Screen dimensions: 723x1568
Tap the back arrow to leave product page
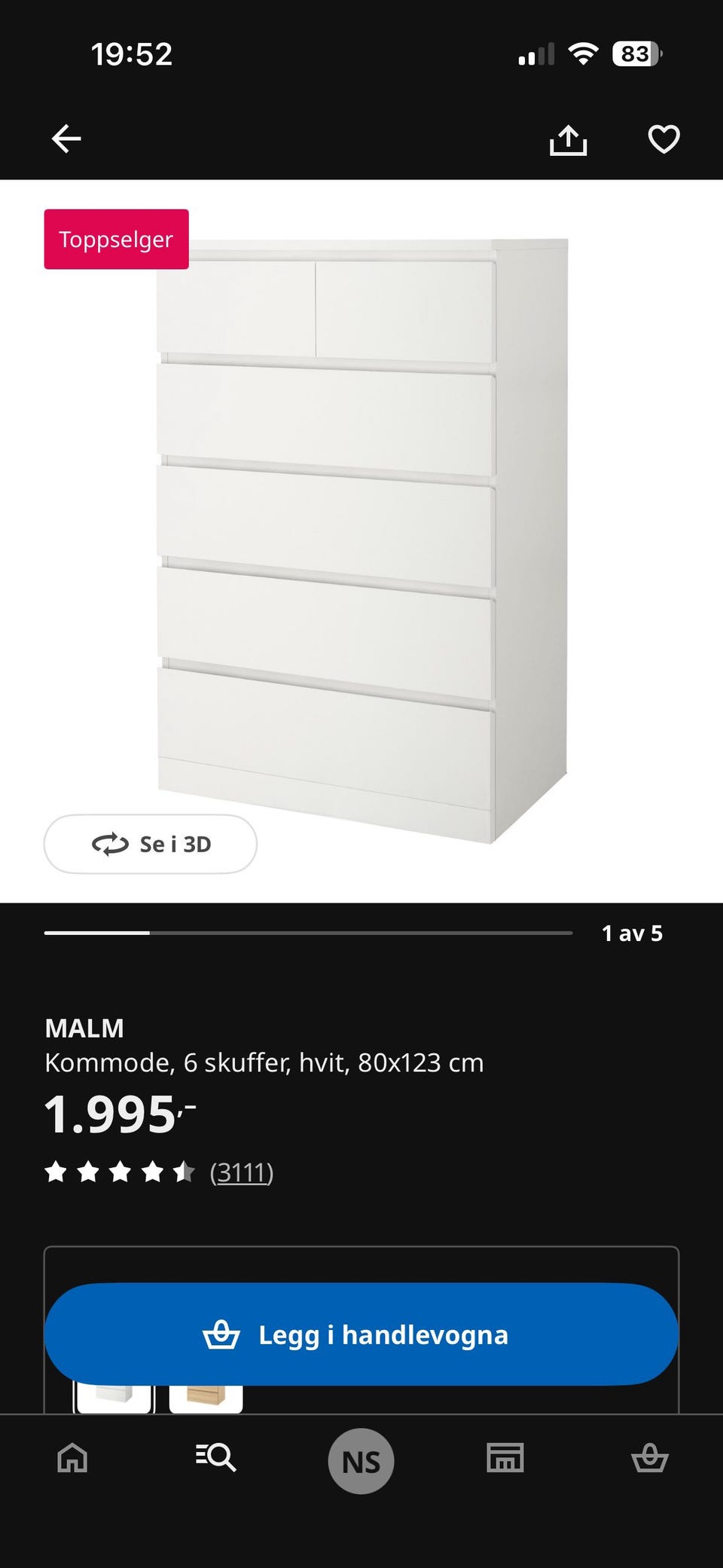click(x=66, y=139)
